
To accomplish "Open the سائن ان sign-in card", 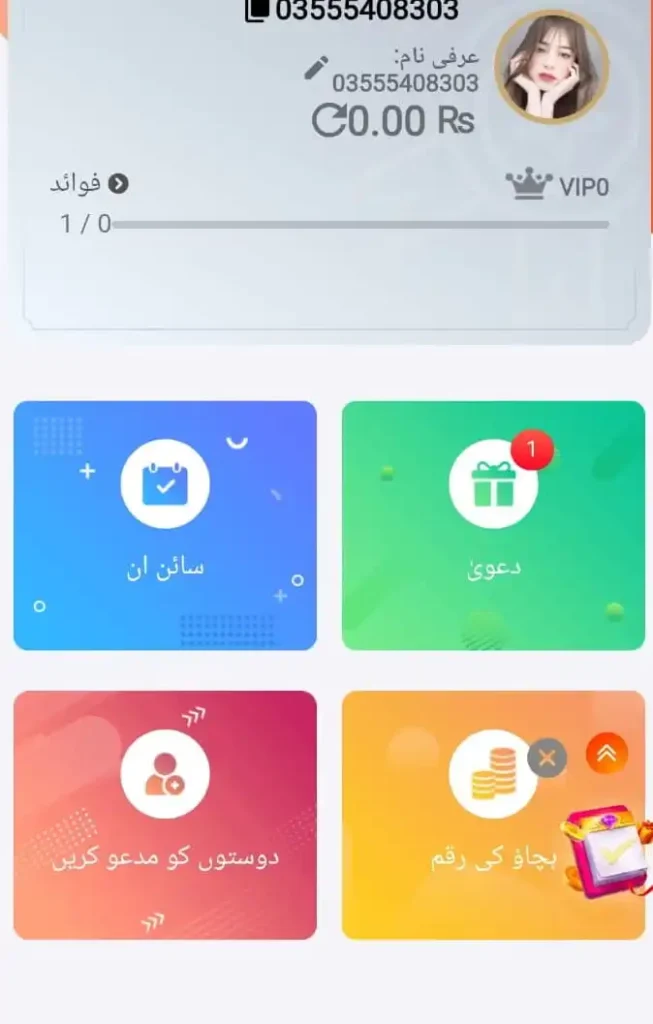I will click(x=165, y=525).
